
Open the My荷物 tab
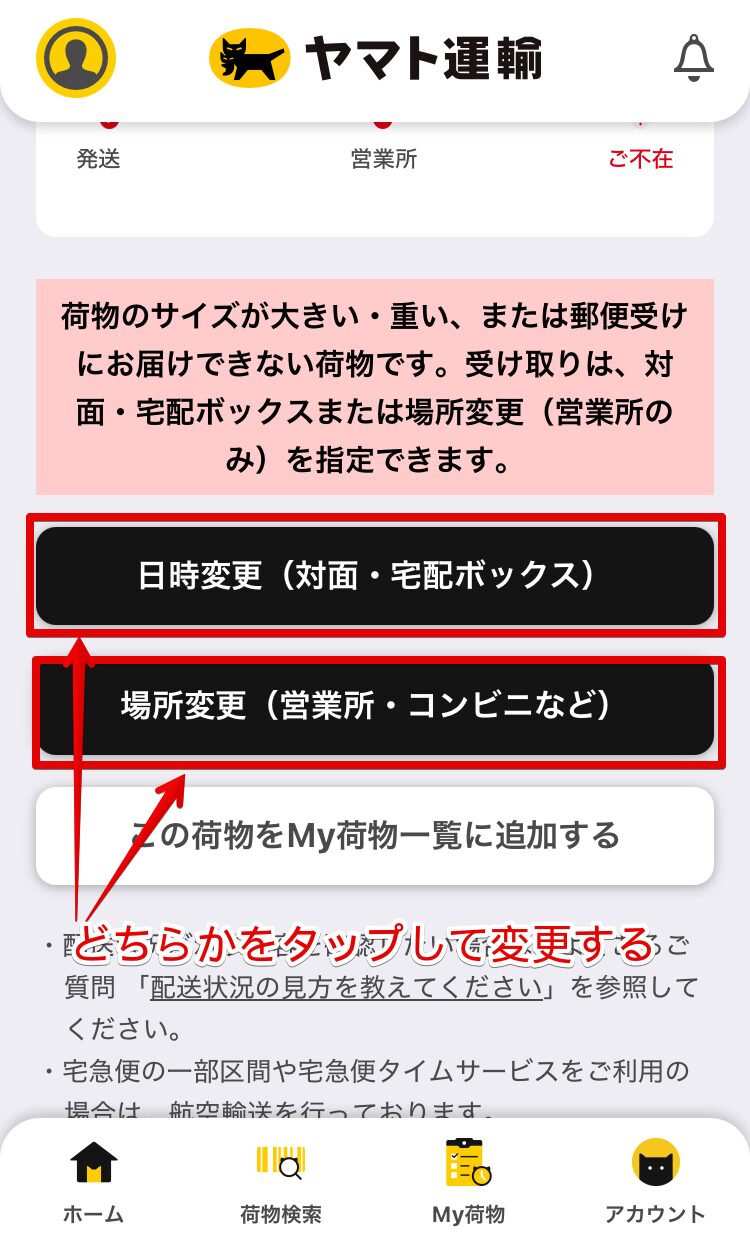(x=468, y=1183)
